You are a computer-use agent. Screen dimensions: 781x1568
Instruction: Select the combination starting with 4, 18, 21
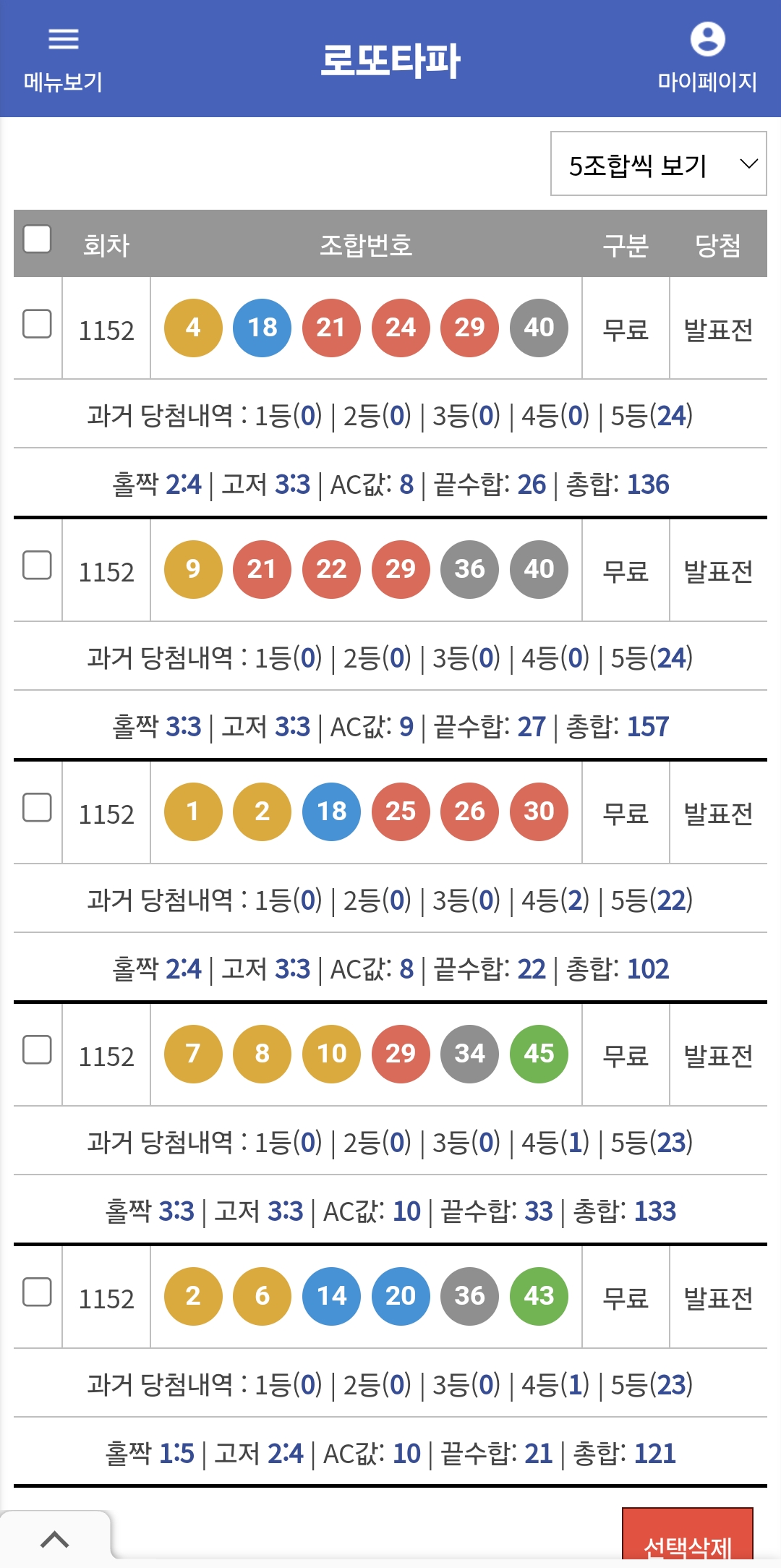click(x=37, y=324)
